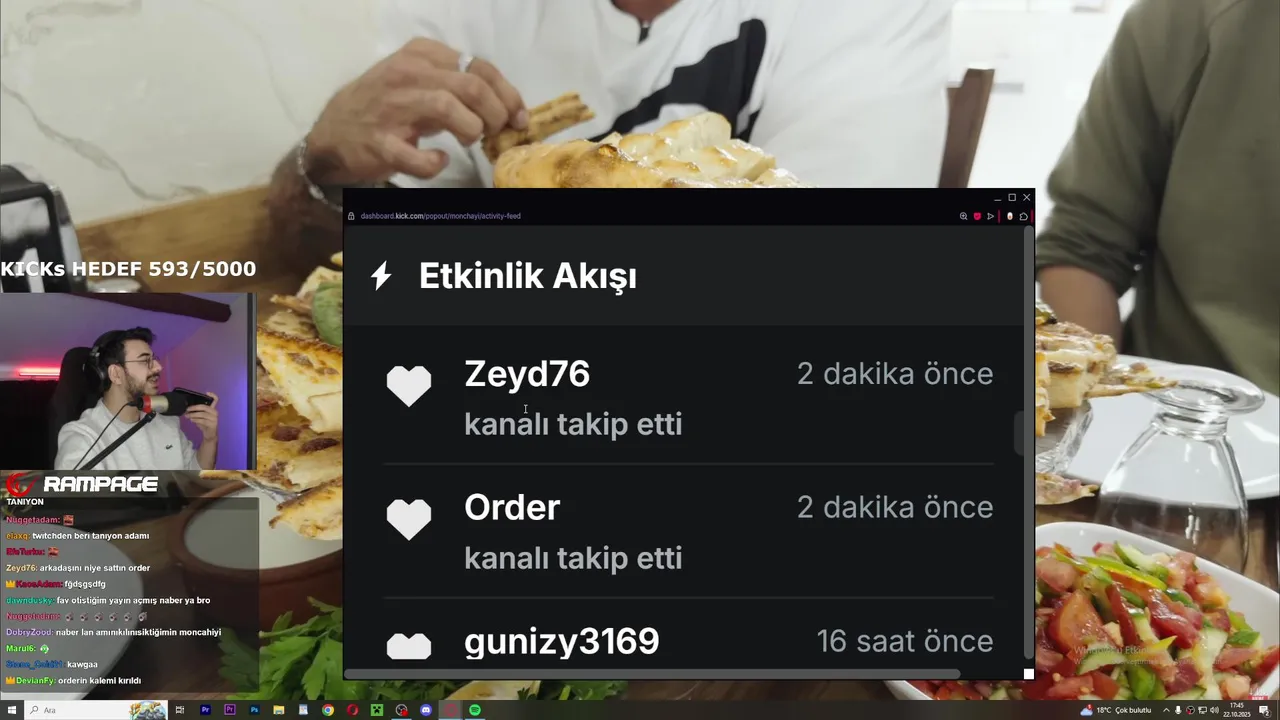Open Spotify from the taskbar
This screenshot has height=720, width=1280.
[x=475, y=710]
